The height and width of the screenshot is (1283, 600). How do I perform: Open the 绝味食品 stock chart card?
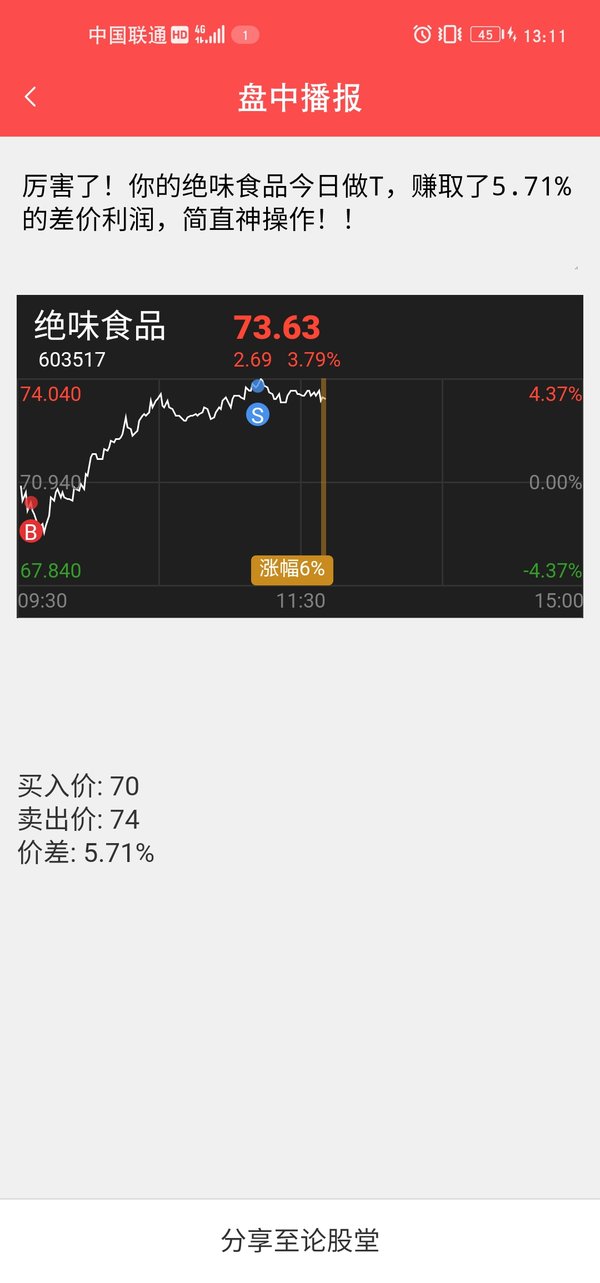[x=300, y=456]
